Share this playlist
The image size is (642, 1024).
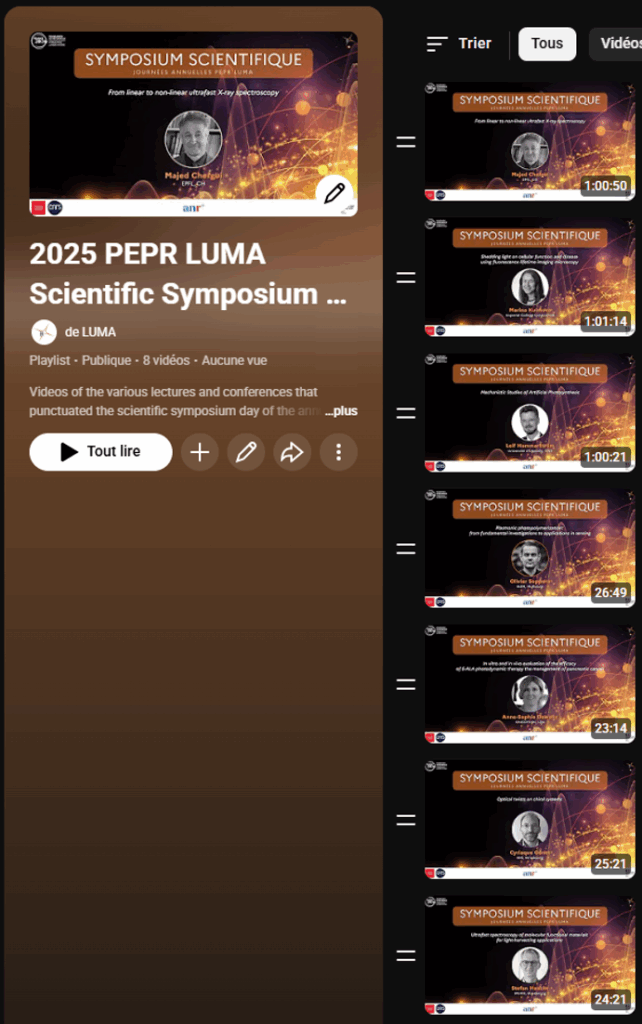tap(292, 452)
